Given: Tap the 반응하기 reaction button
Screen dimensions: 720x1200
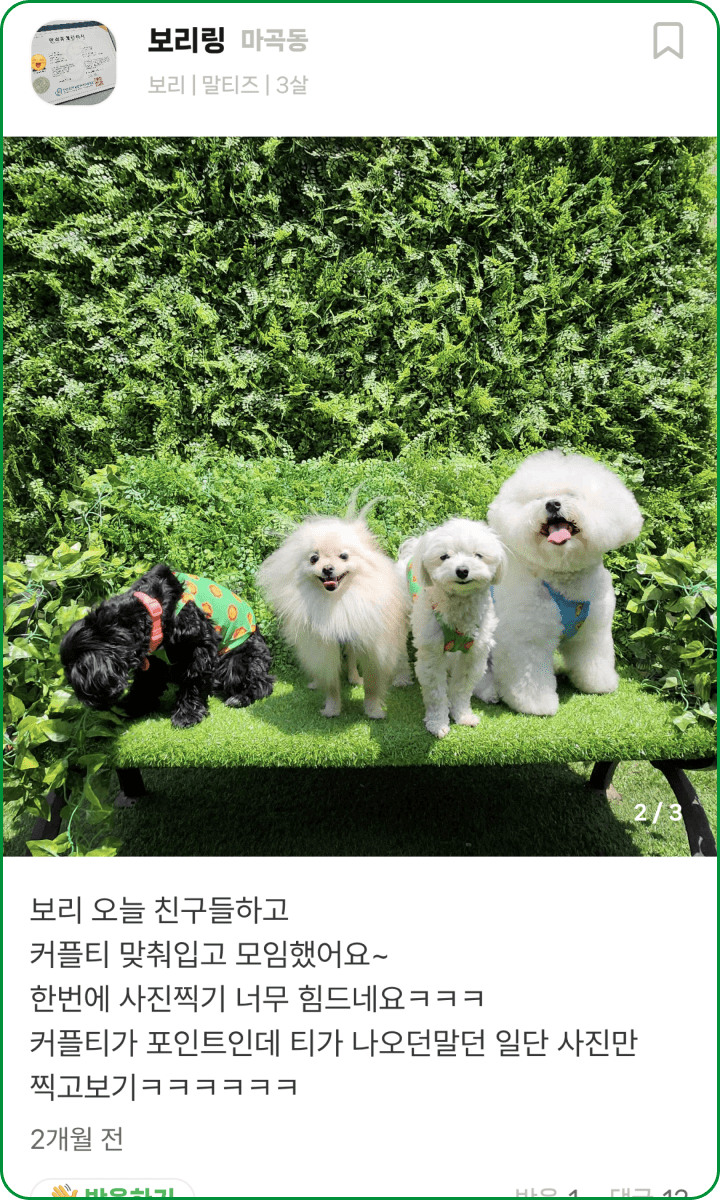Looking at the screenshot, I should point(112,1191).
